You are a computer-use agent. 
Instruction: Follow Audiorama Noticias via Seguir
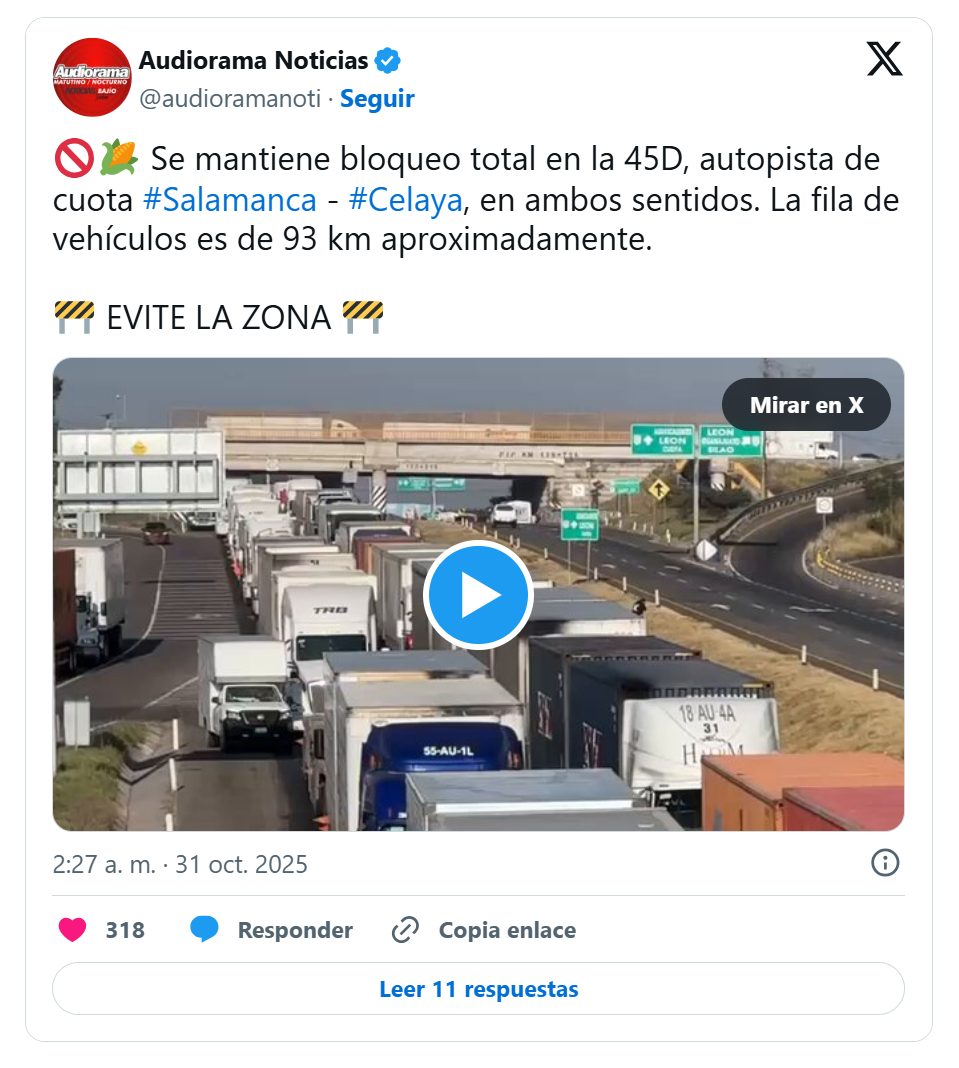[377, 99]
